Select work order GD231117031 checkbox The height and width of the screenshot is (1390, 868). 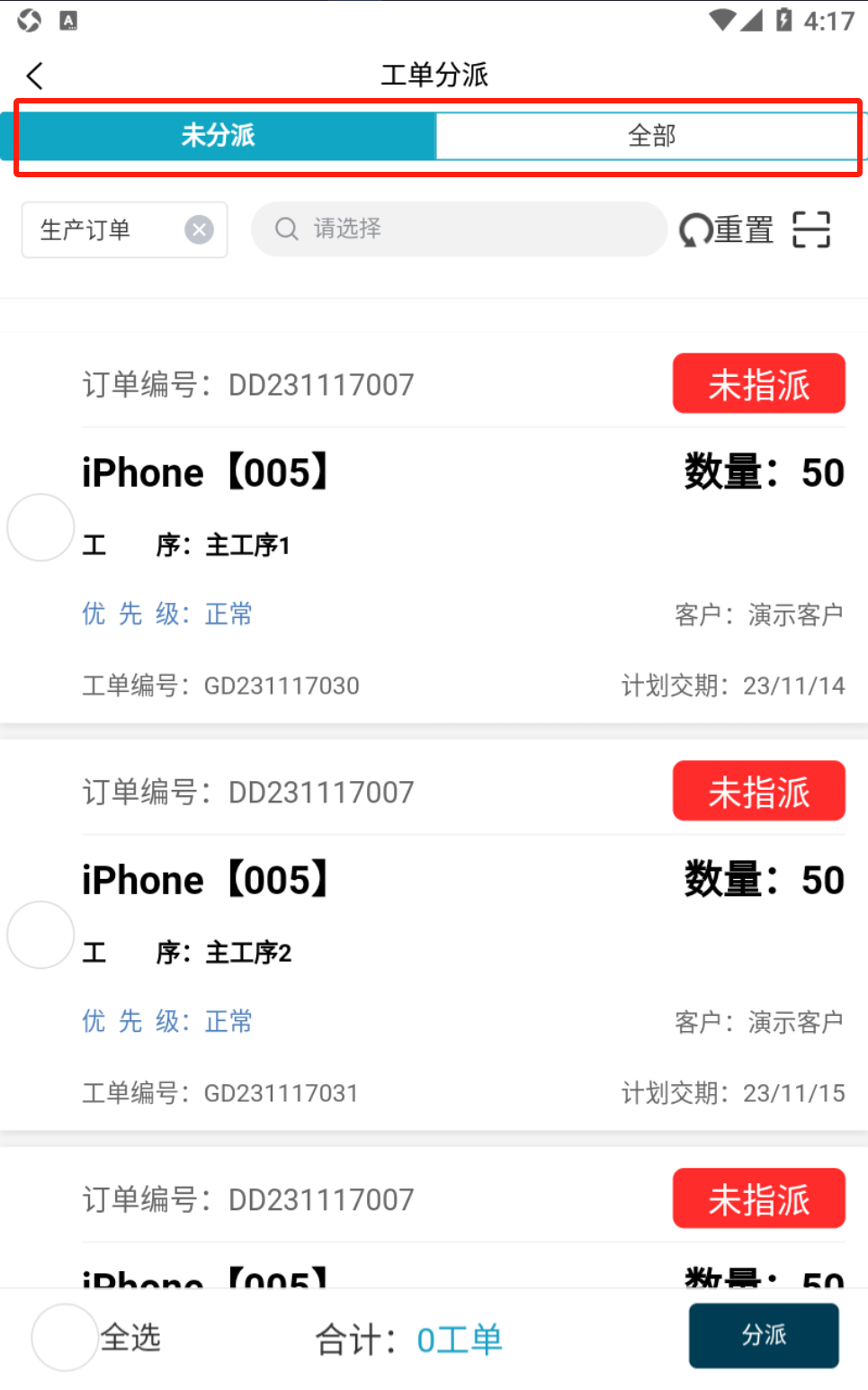click(x=40, y=935)
